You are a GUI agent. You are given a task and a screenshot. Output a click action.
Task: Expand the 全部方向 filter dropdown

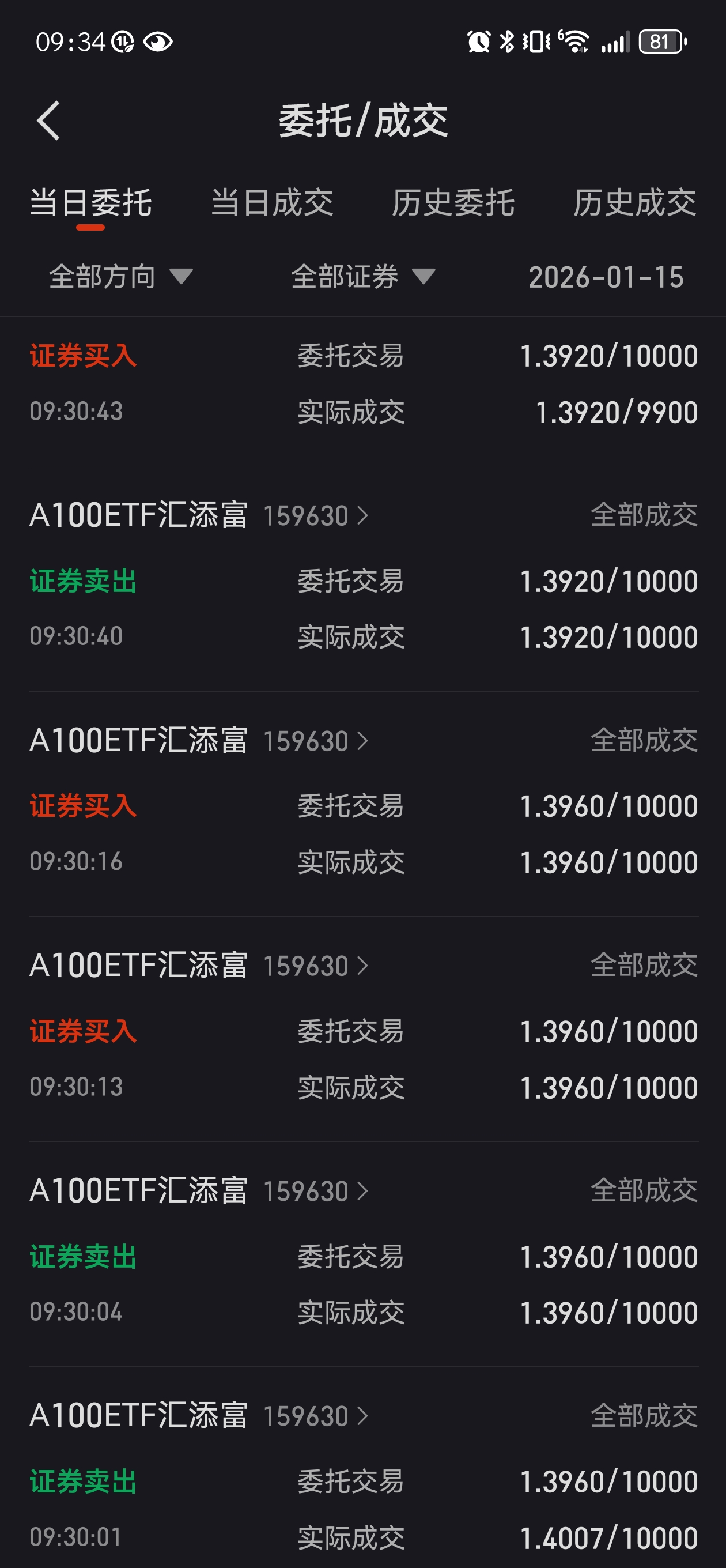coord(120,277)
